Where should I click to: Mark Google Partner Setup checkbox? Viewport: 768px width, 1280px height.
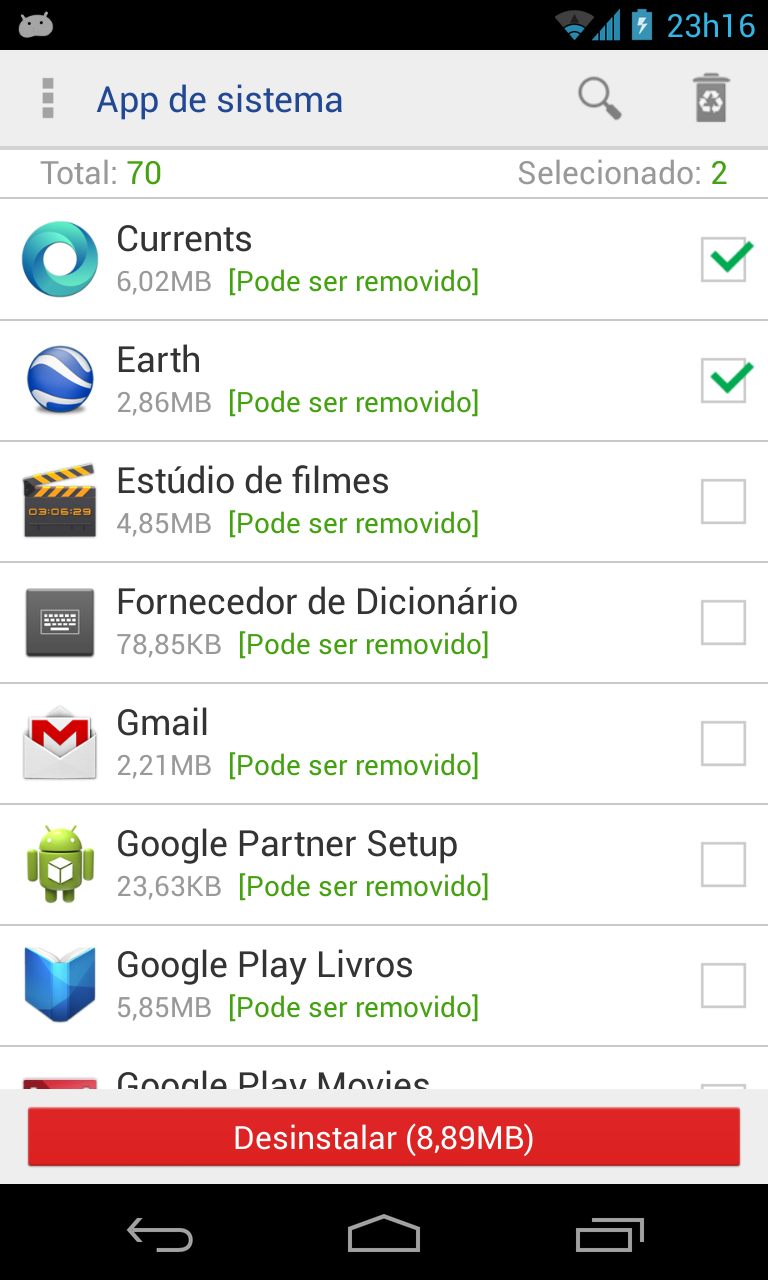[723, 865]
